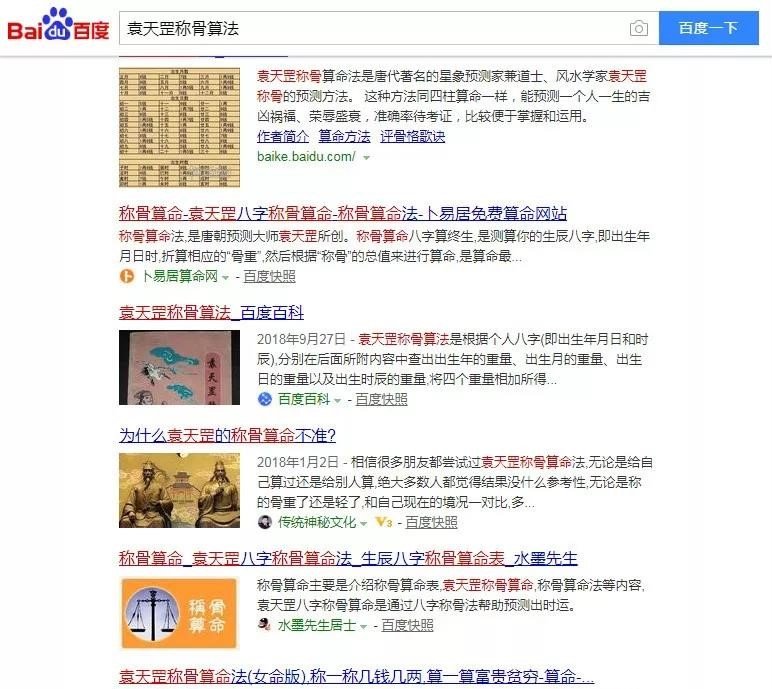Open the 卜易居算命网 source link

pyautogui.click(x=179, y=276)
